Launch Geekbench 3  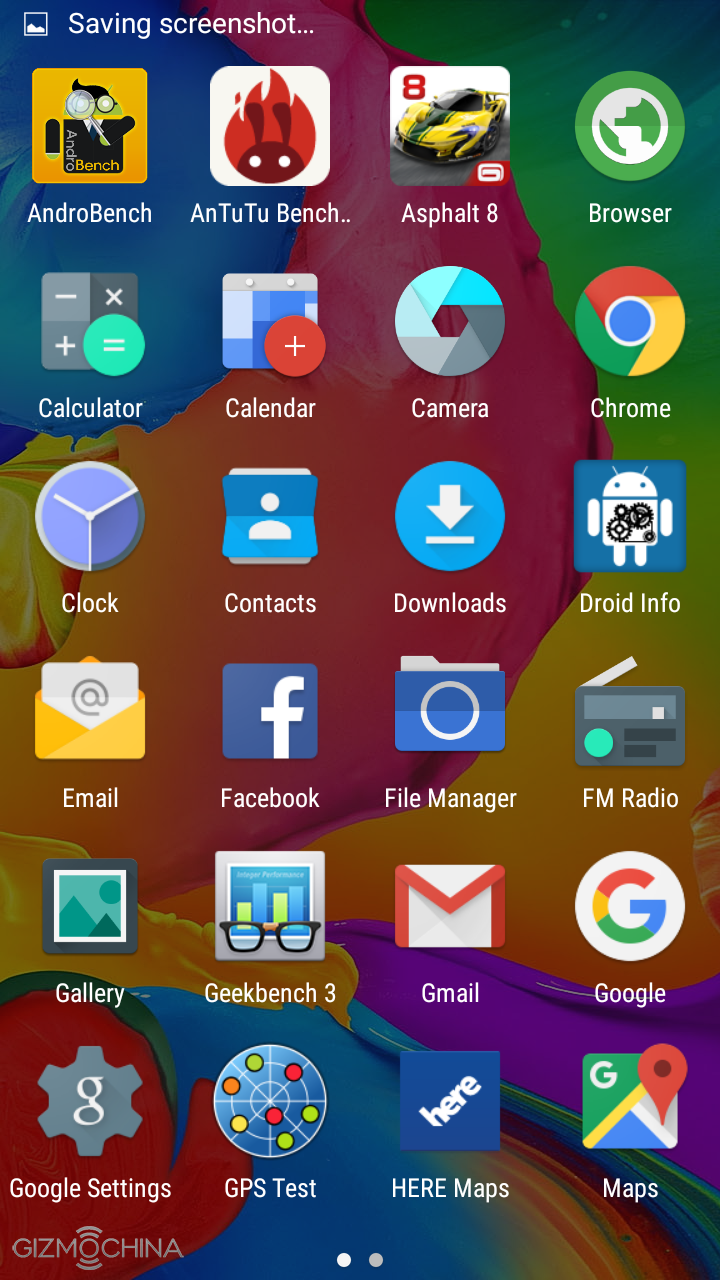(270, 907)
